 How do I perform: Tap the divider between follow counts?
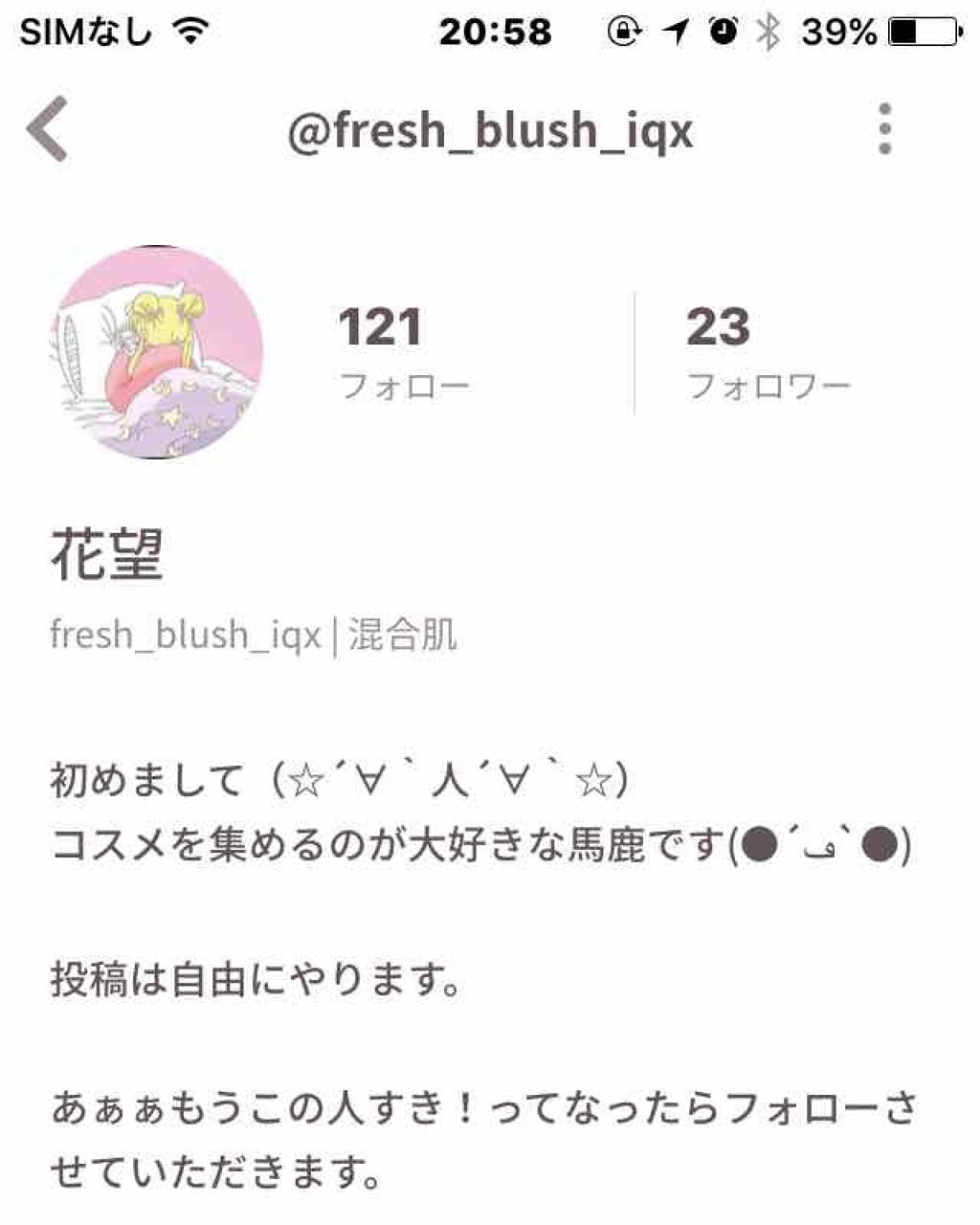tap(632, 354)
